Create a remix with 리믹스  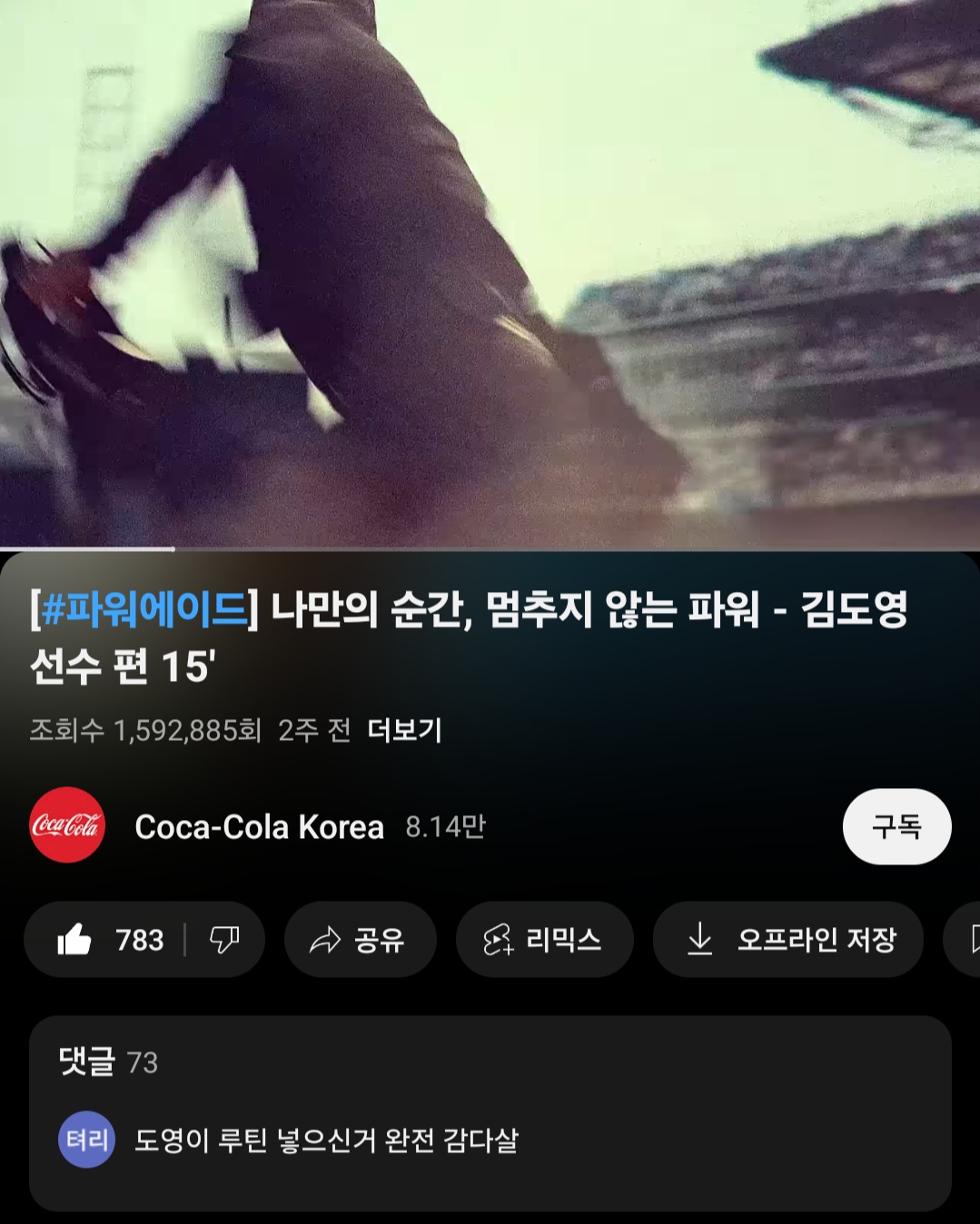543,940
